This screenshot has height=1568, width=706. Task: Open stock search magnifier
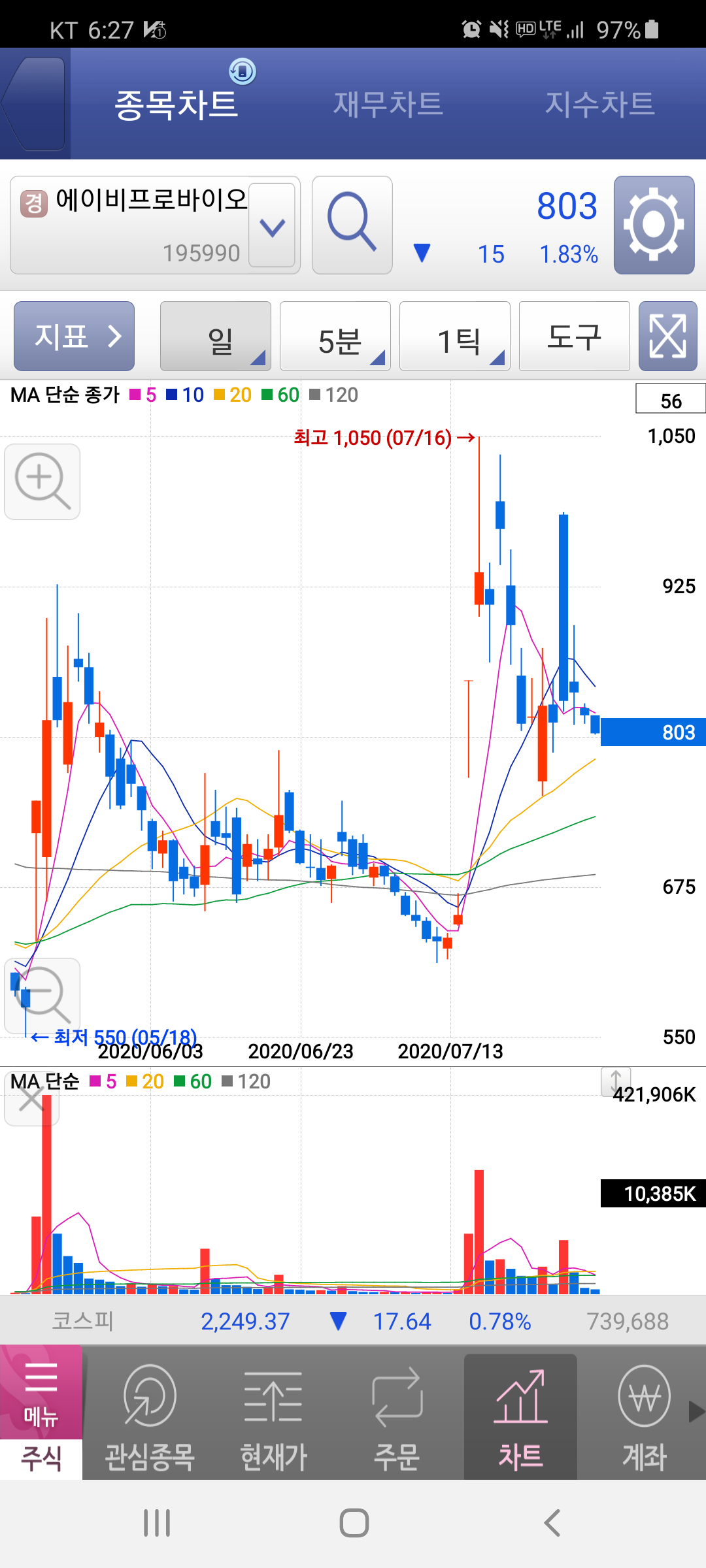pyautogui.click(x=352, y=225)
